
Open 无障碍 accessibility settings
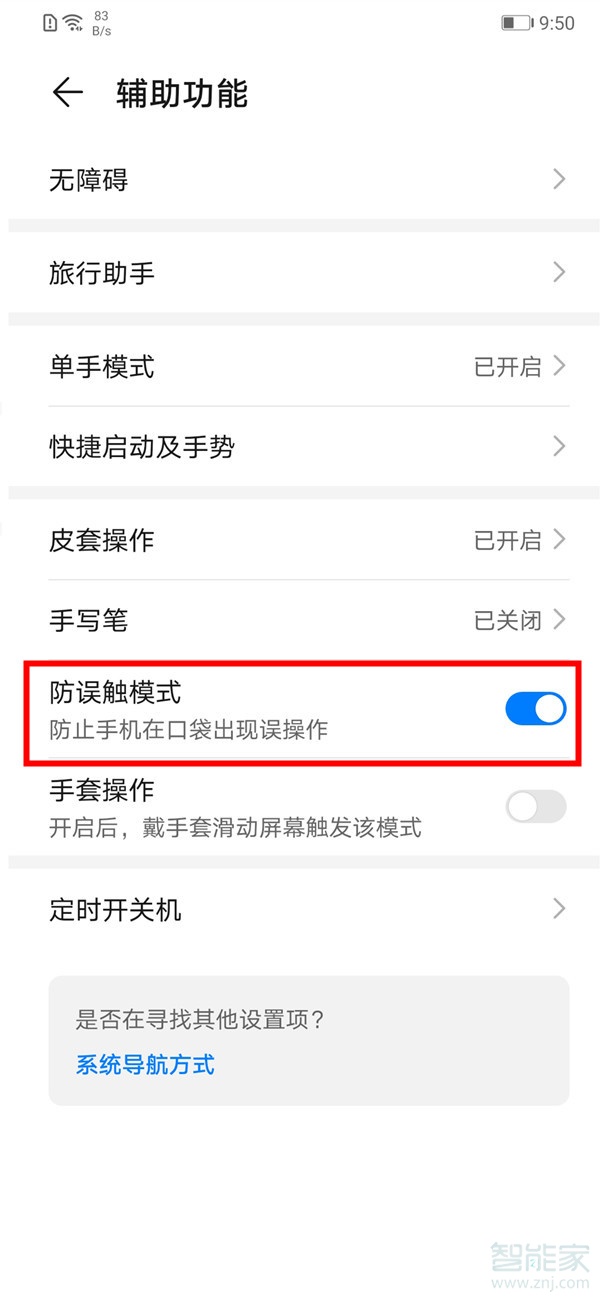point(300,180)
